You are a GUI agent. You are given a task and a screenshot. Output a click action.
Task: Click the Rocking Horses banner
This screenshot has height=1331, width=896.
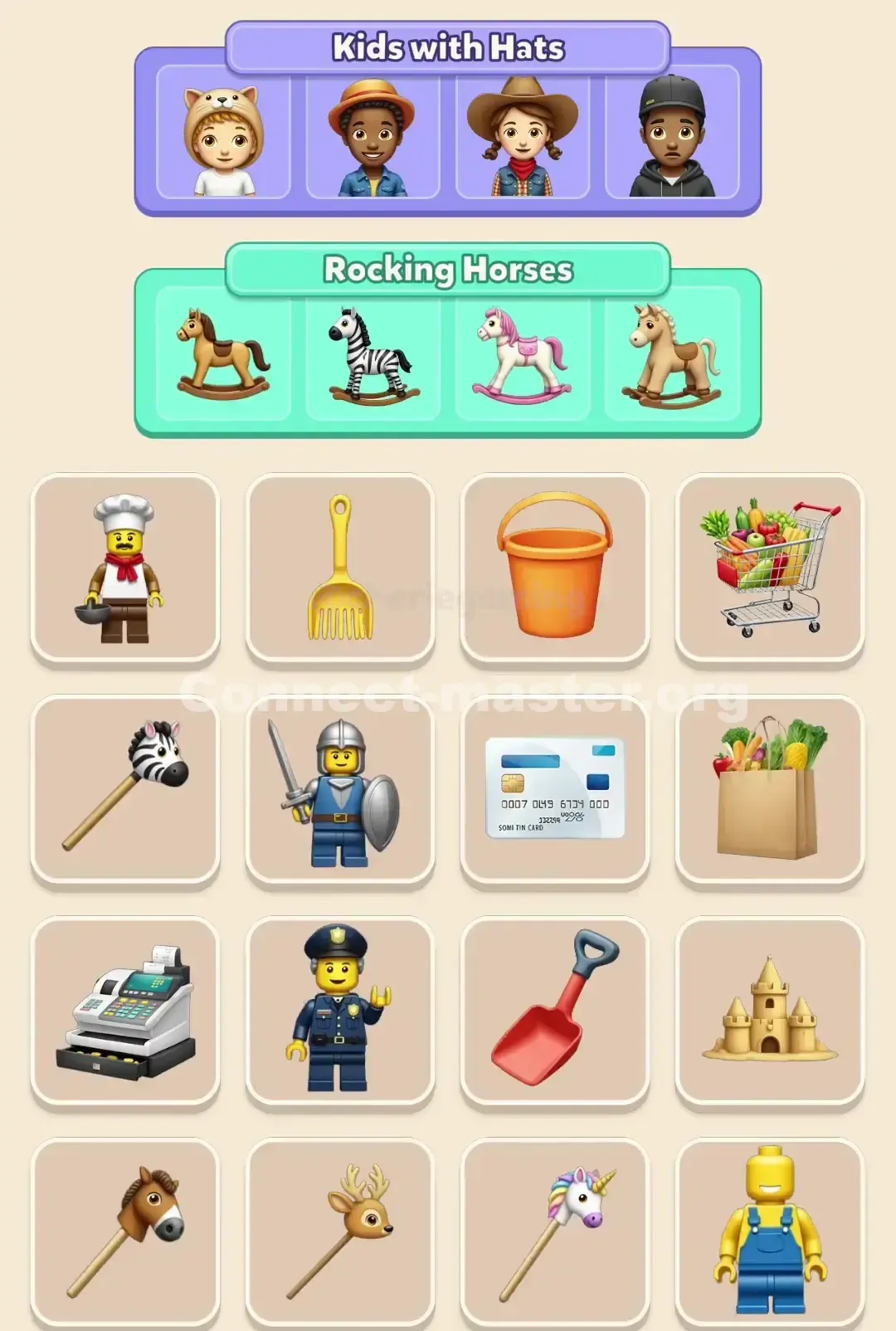coord(448,268)
